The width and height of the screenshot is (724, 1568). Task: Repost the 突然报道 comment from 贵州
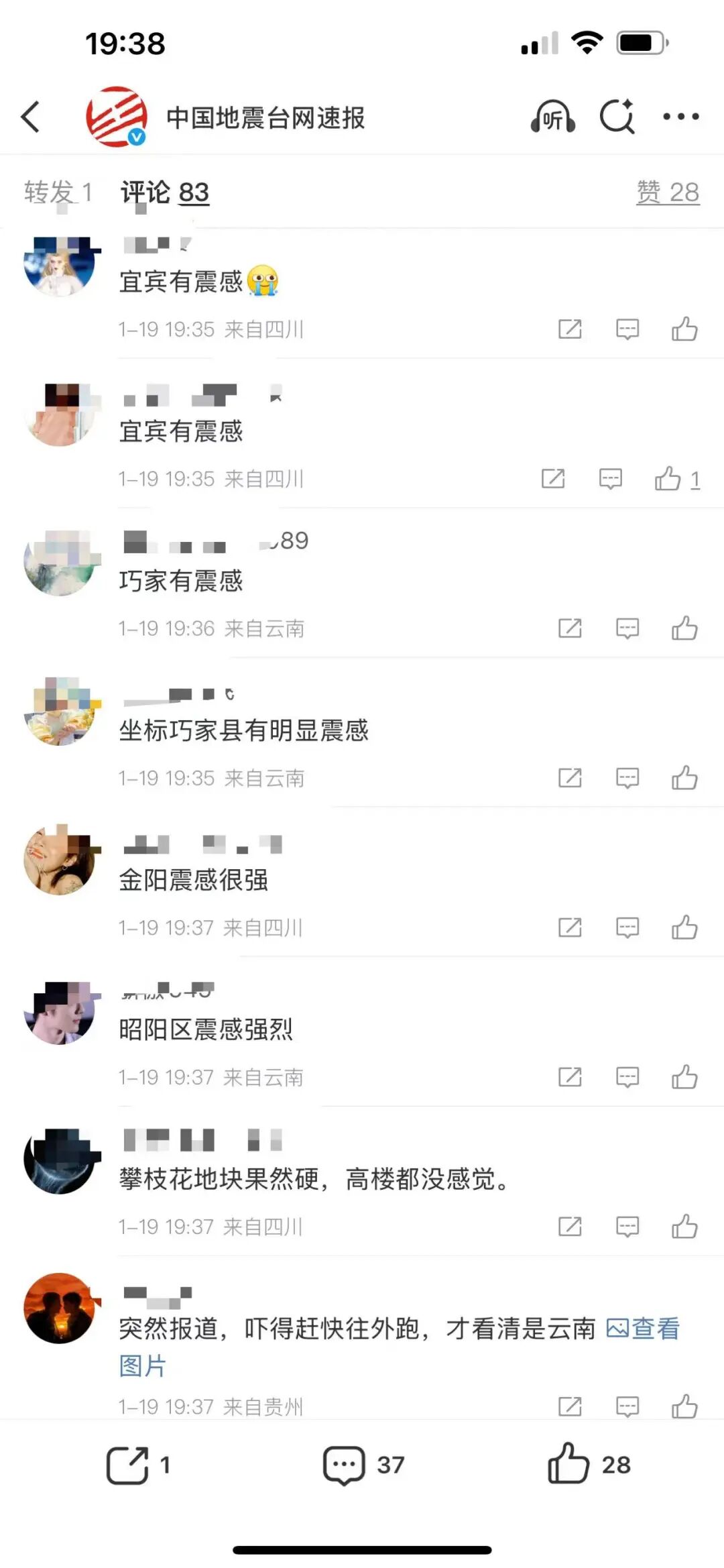pos(570,1406)
